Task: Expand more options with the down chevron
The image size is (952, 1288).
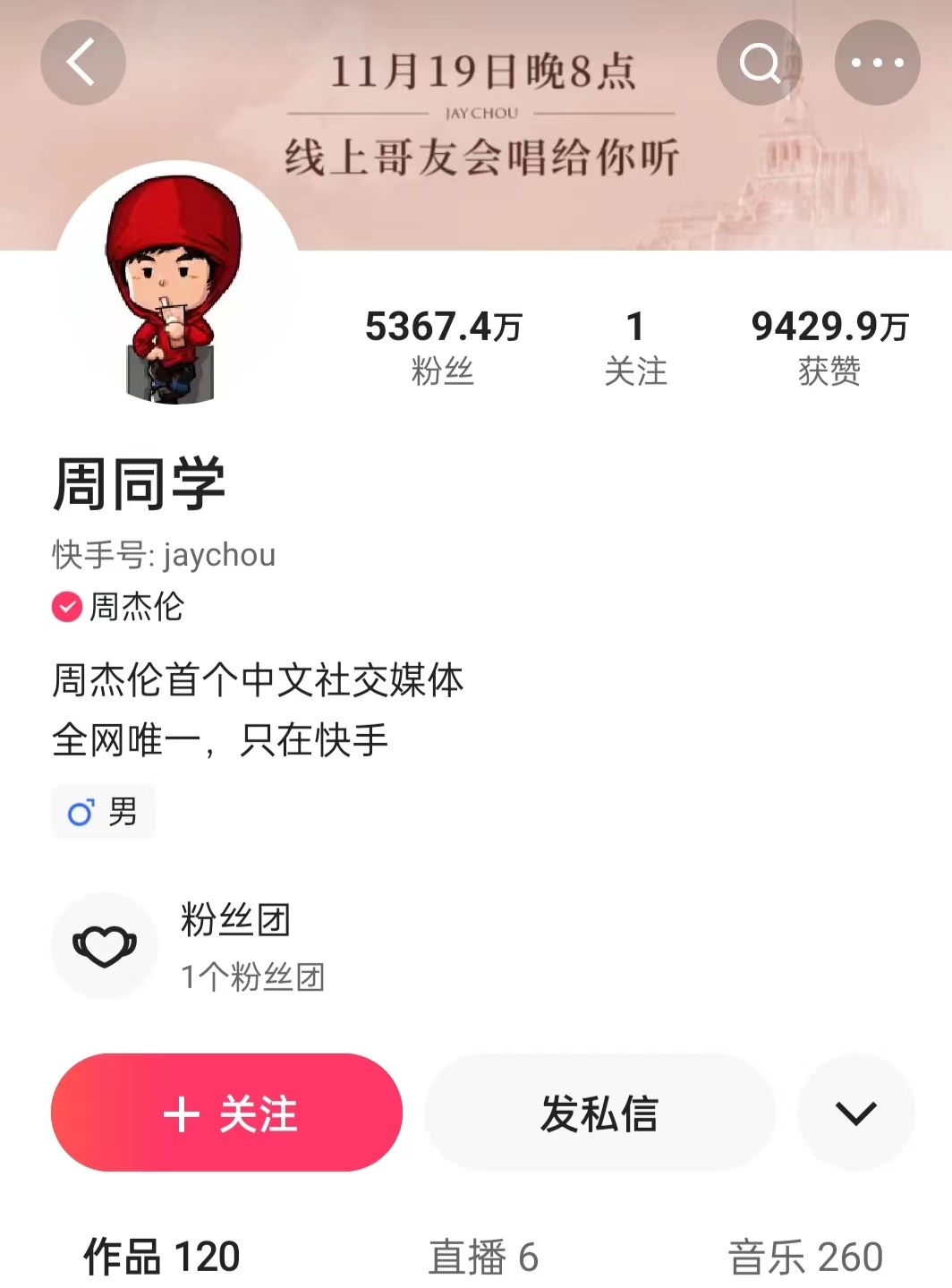Action: point(855,1113)
